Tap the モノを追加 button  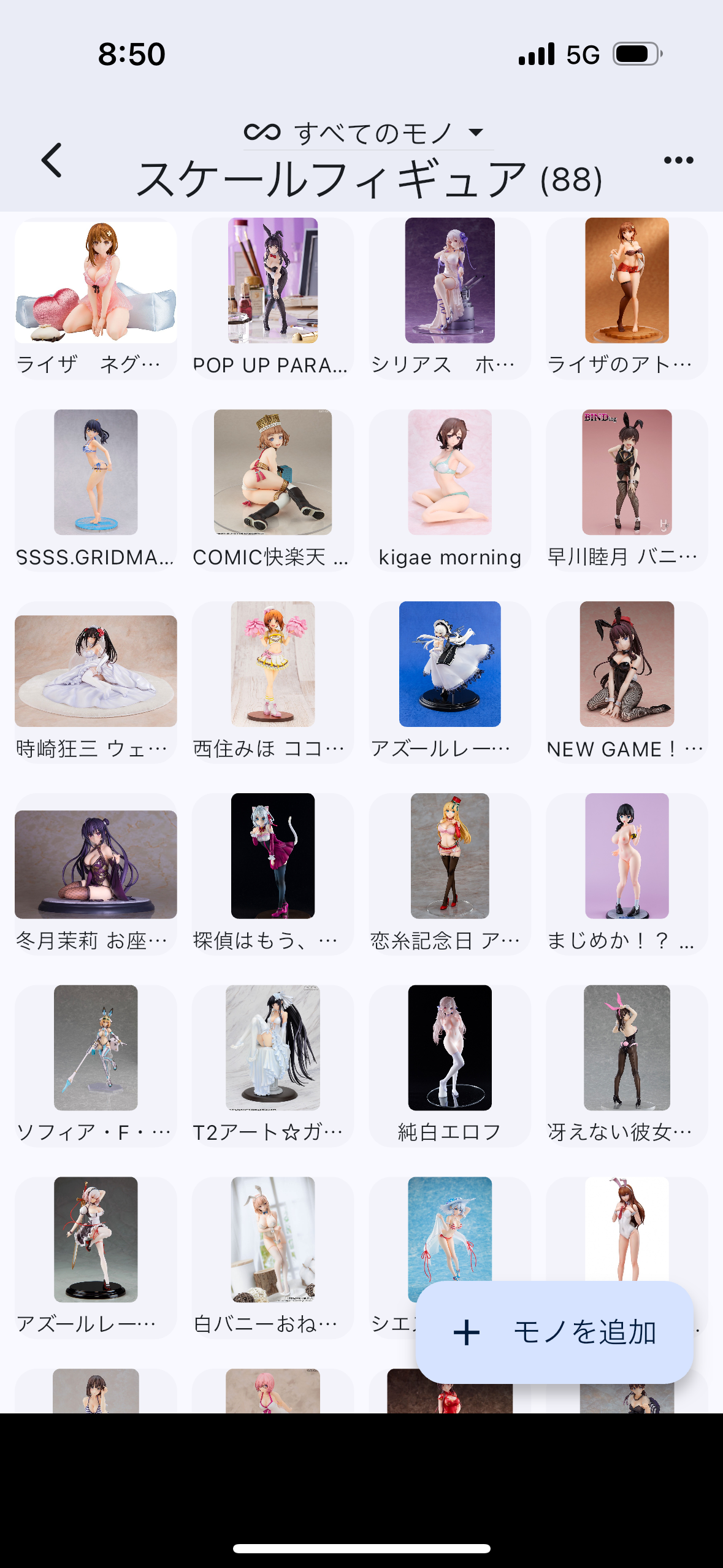coord(554,1332)
